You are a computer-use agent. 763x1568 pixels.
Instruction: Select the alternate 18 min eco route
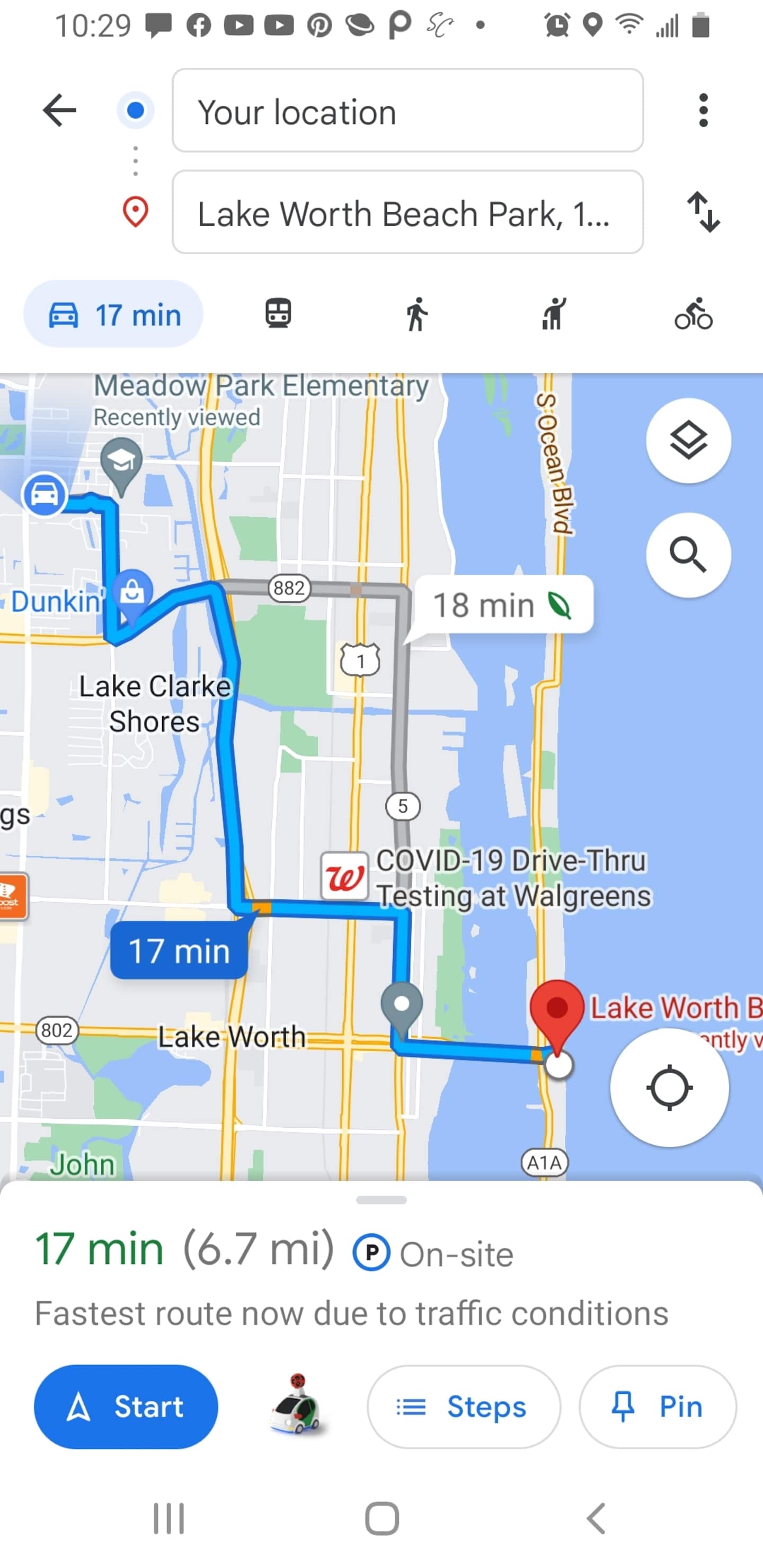(503, 605)
